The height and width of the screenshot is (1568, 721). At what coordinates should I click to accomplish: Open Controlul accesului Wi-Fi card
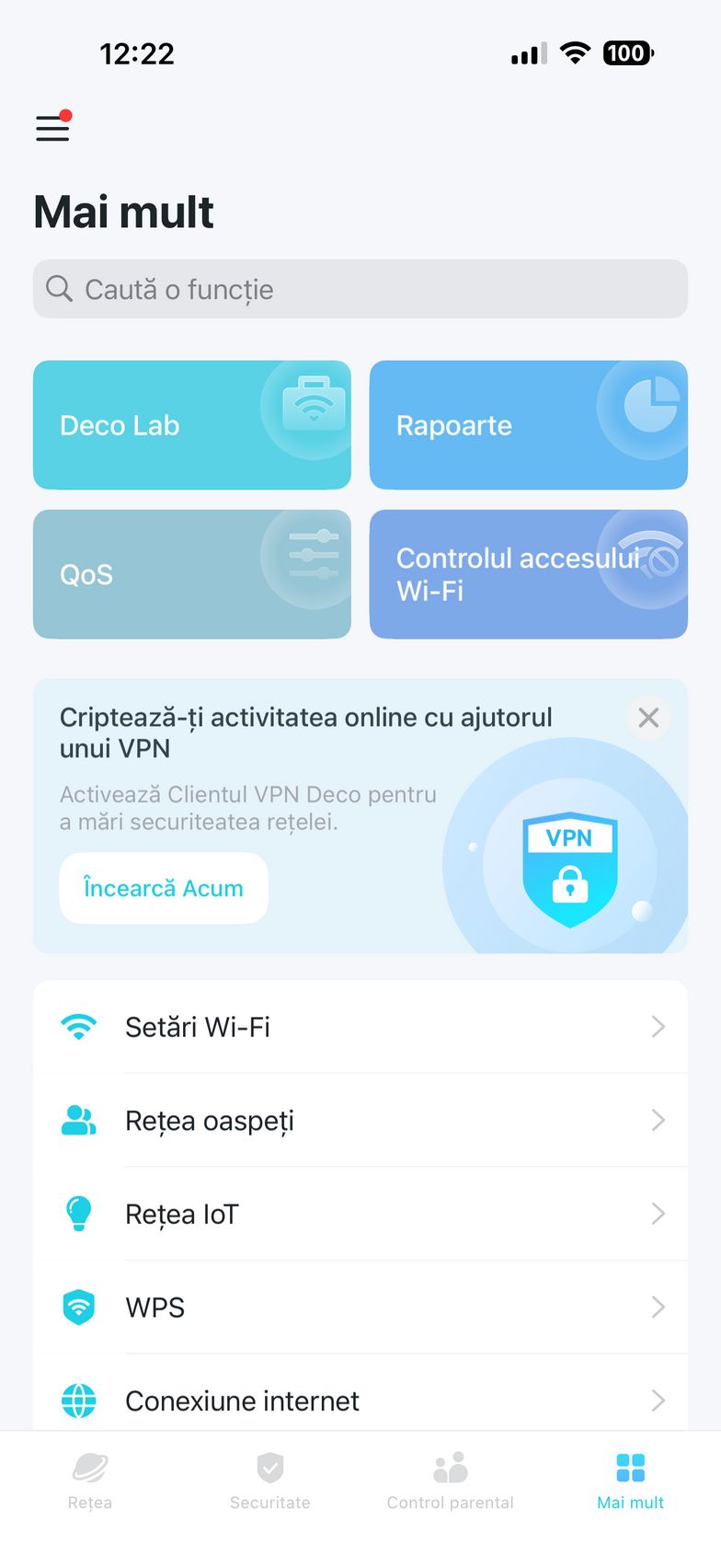click(528, 574)
